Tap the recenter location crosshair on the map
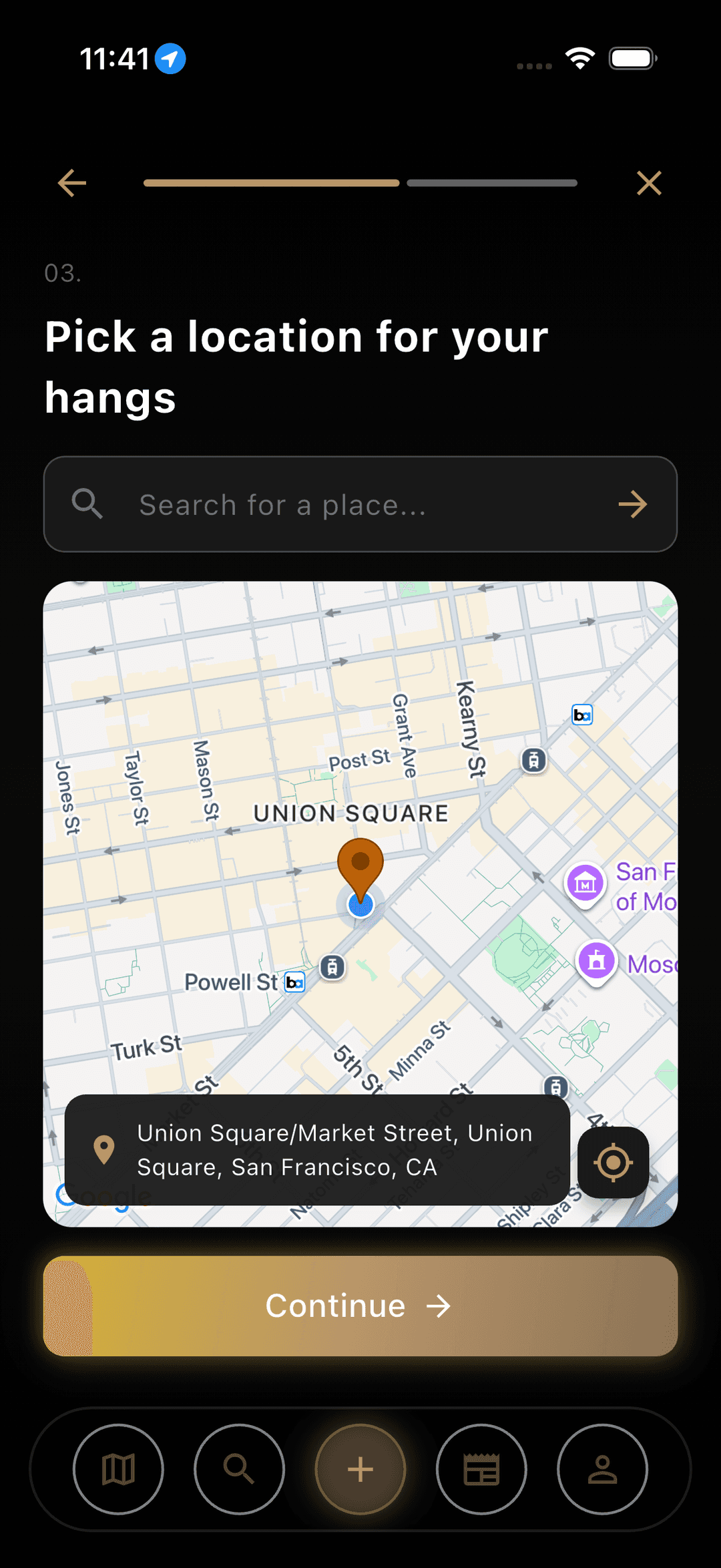Screen dimensions: 721x1568 coord(613,1162)
